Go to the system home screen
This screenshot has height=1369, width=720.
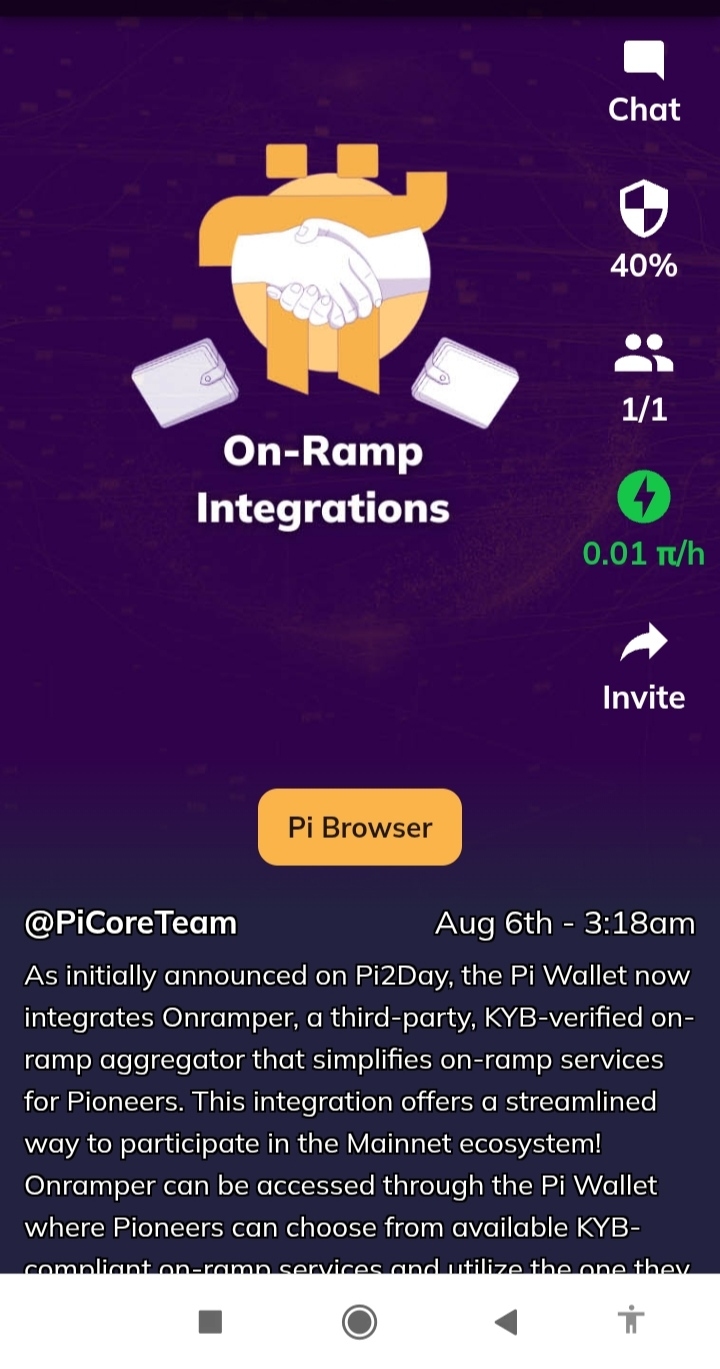[x=359, y=1322]
